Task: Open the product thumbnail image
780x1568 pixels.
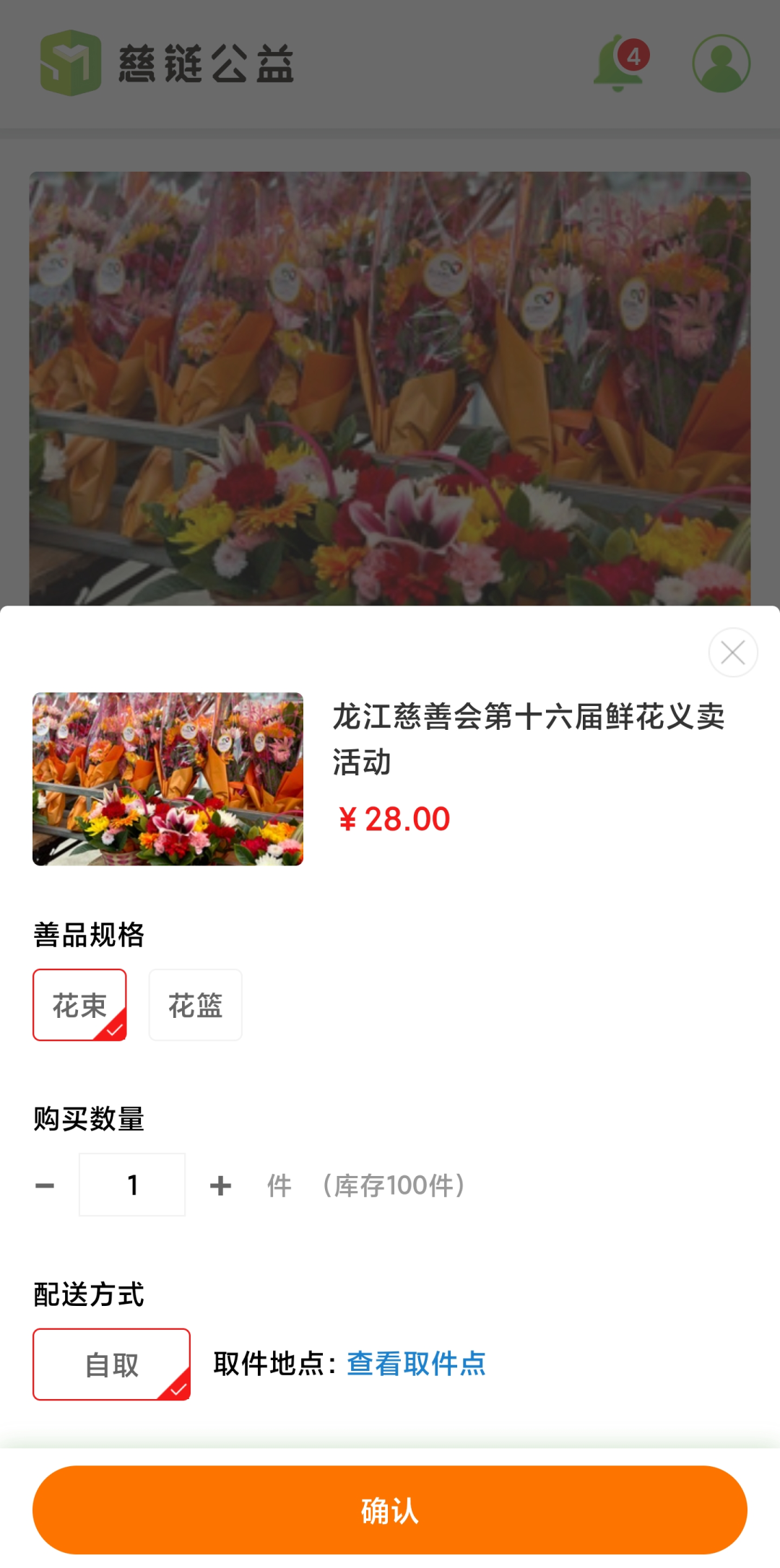Action: 168,779
